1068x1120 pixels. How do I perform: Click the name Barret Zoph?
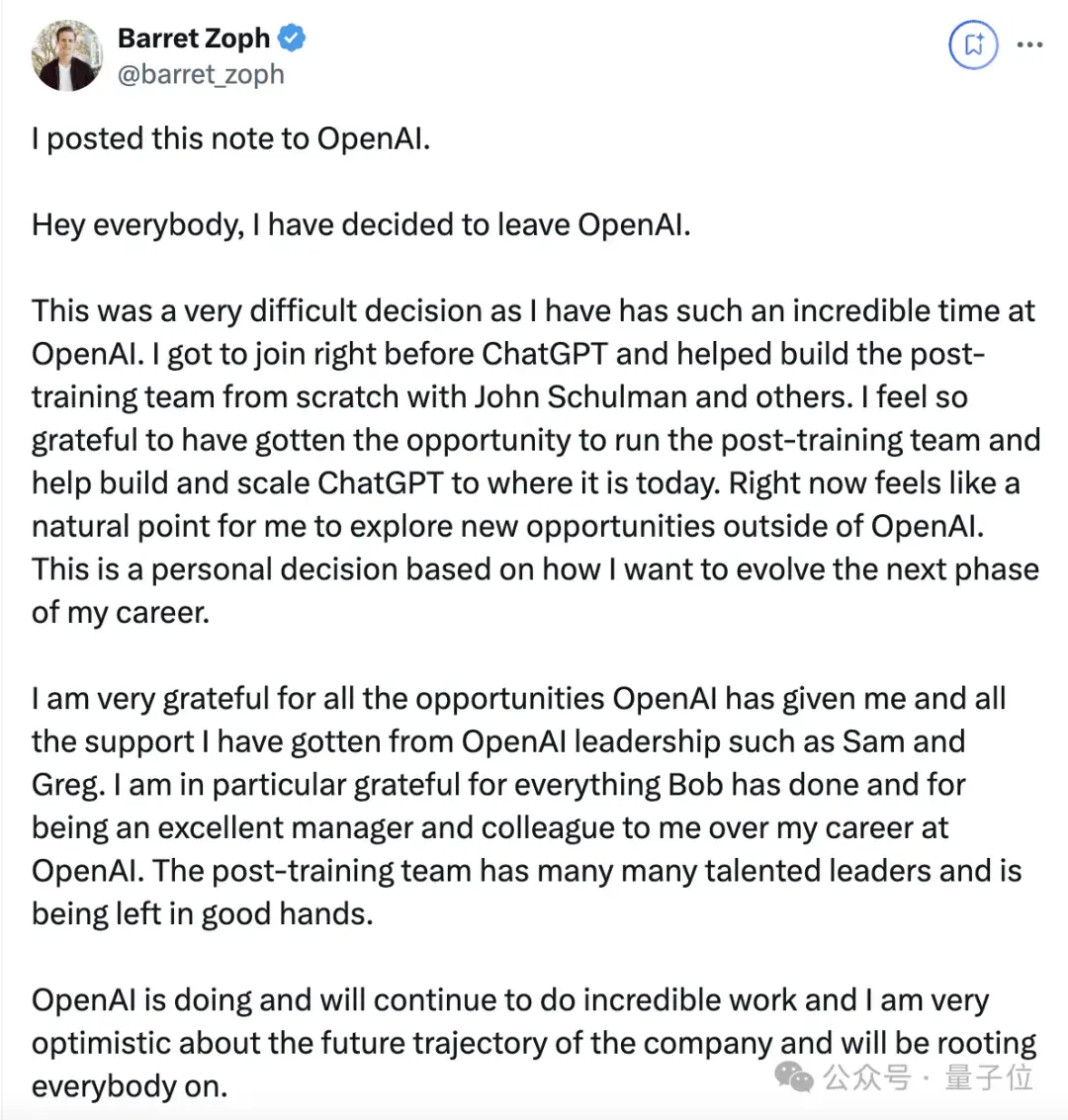point(194,38)
